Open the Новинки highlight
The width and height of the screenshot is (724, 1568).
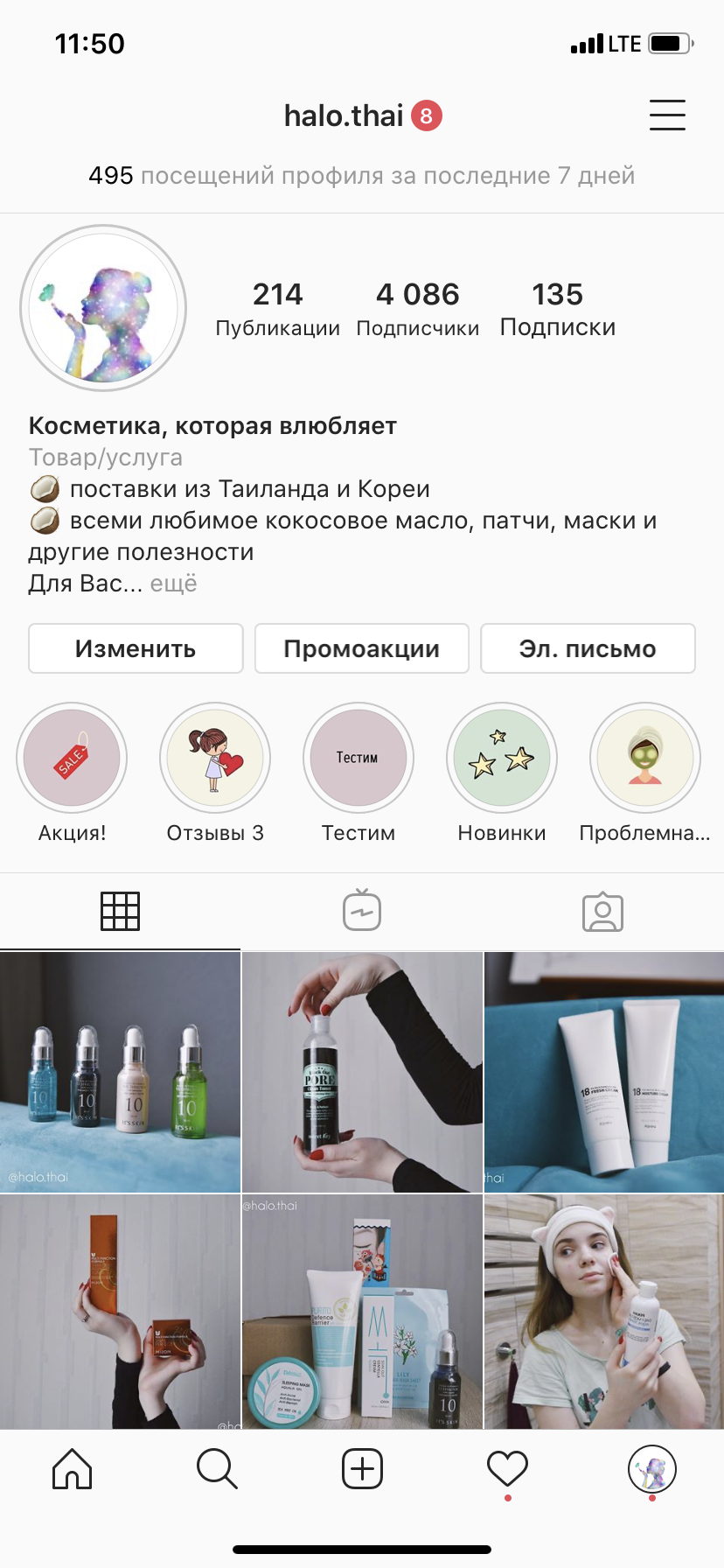502,759
